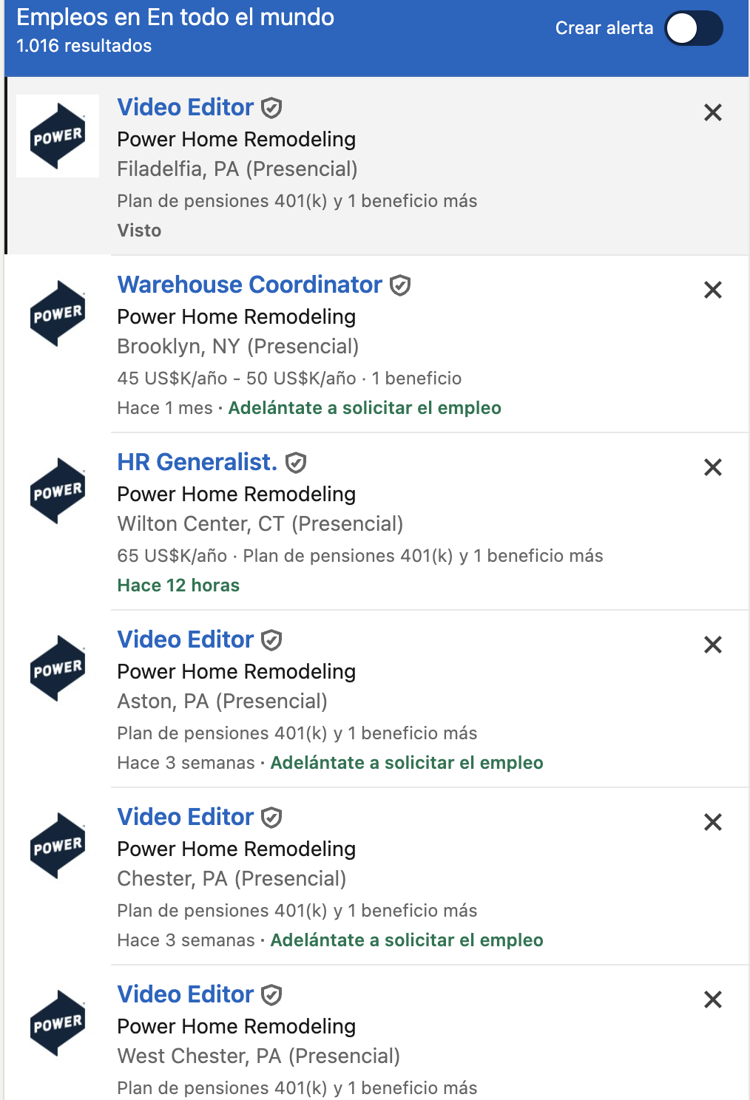
Task: Dismiss the West Chester Video Editor listing
Action: click(x=712, y=999)
